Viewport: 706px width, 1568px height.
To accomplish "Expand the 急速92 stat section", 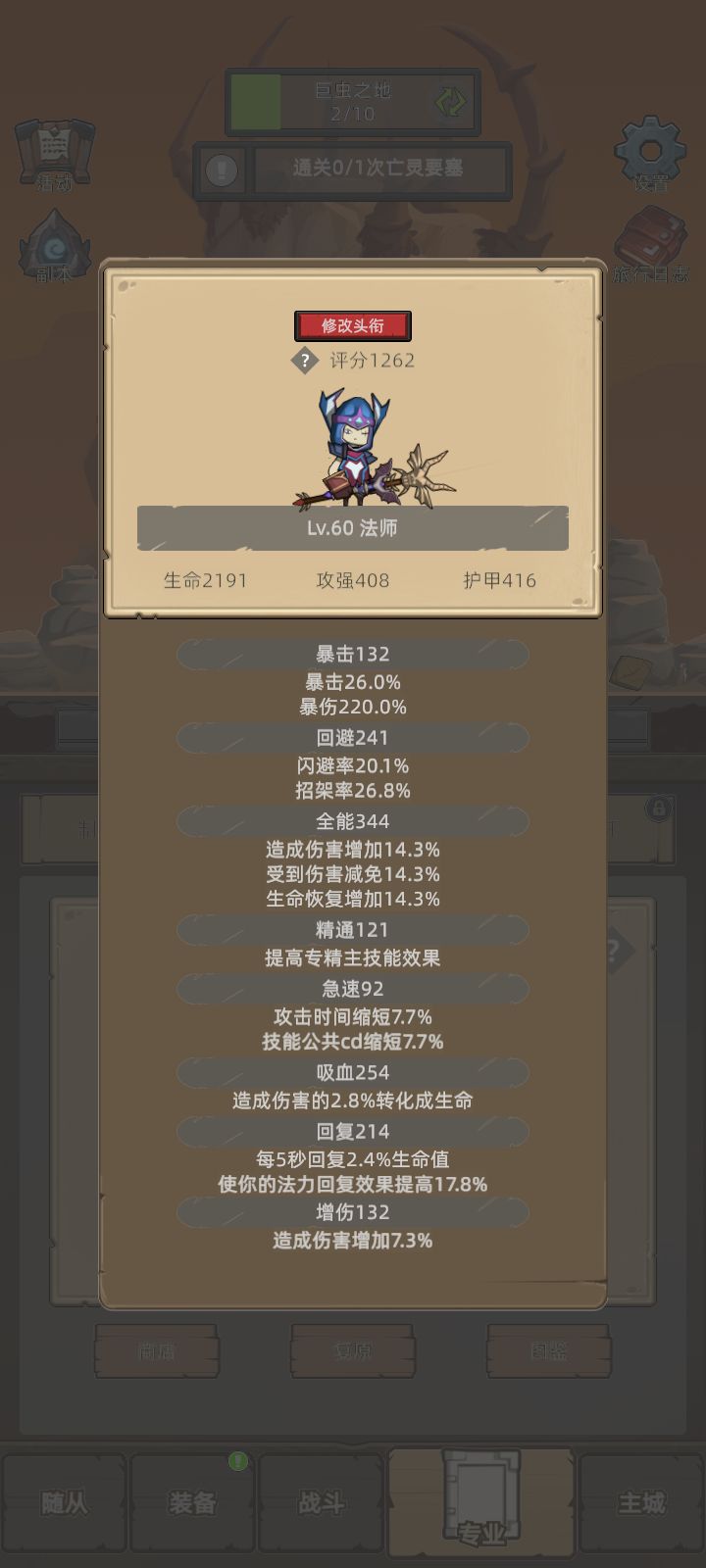I will point(351,989).
